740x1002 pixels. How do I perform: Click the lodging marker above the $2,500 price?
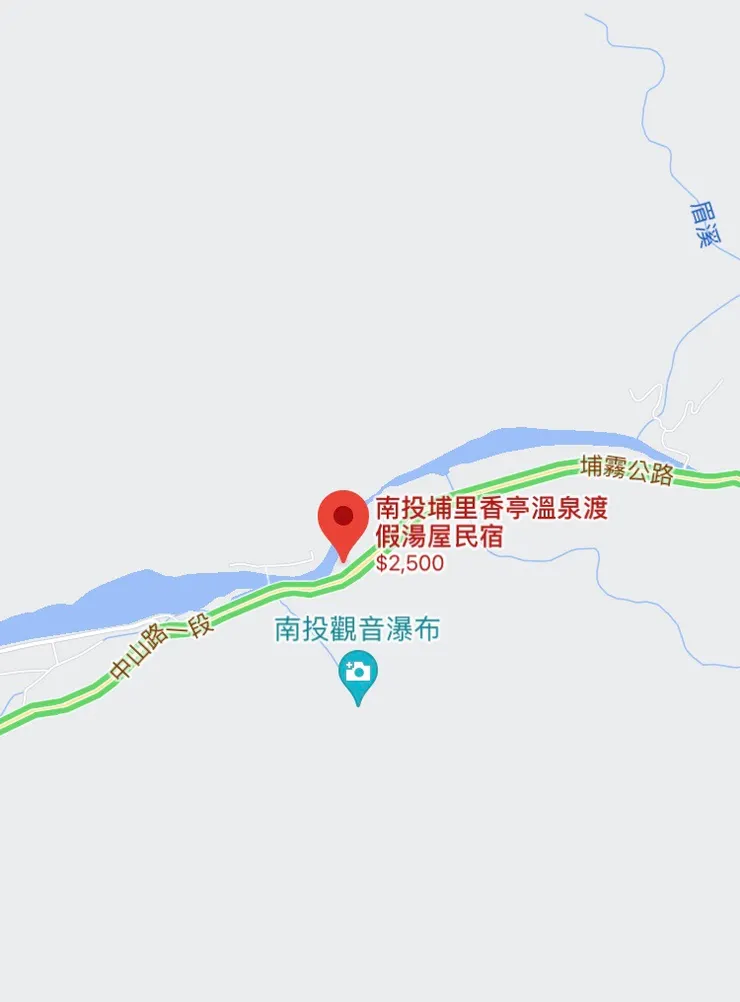pyautogui.click(x=344, y=521)
